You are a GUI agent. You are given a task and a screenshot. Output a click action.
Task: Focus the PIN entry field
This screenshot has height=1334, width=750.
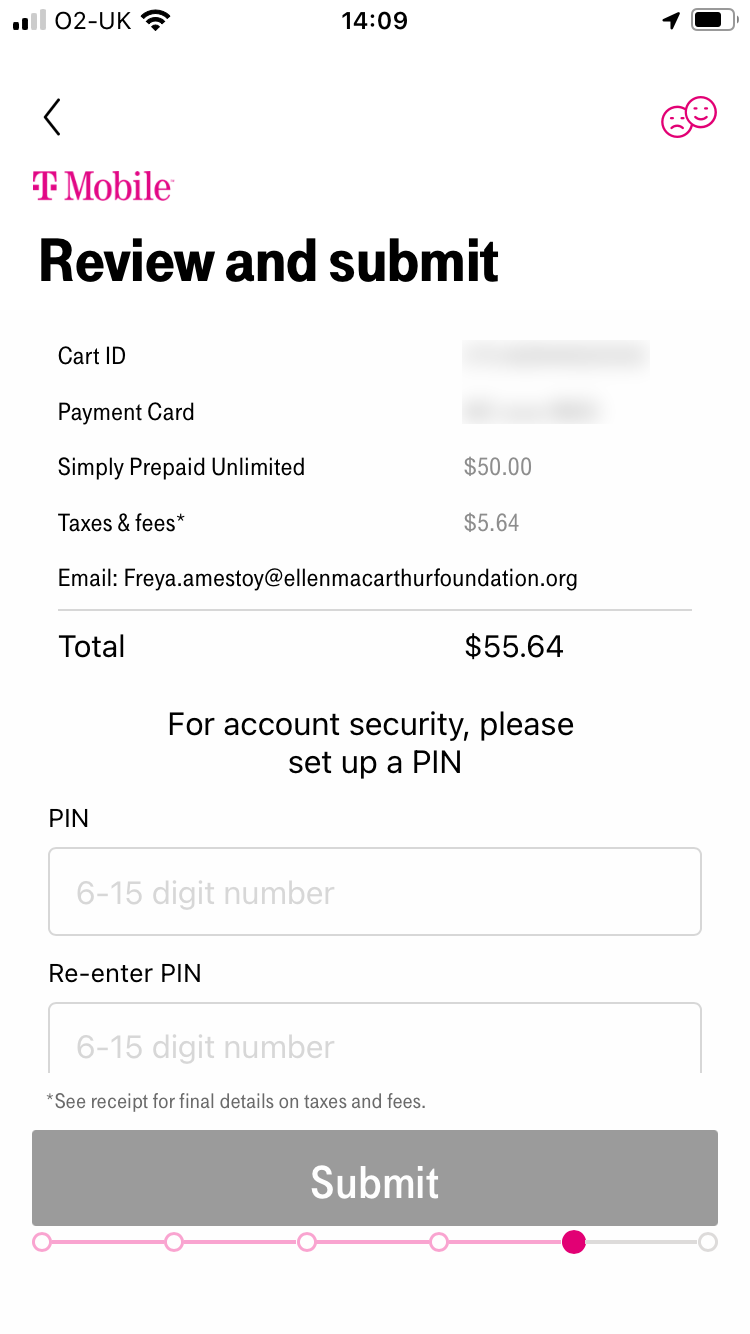click(x=375, y=892)
